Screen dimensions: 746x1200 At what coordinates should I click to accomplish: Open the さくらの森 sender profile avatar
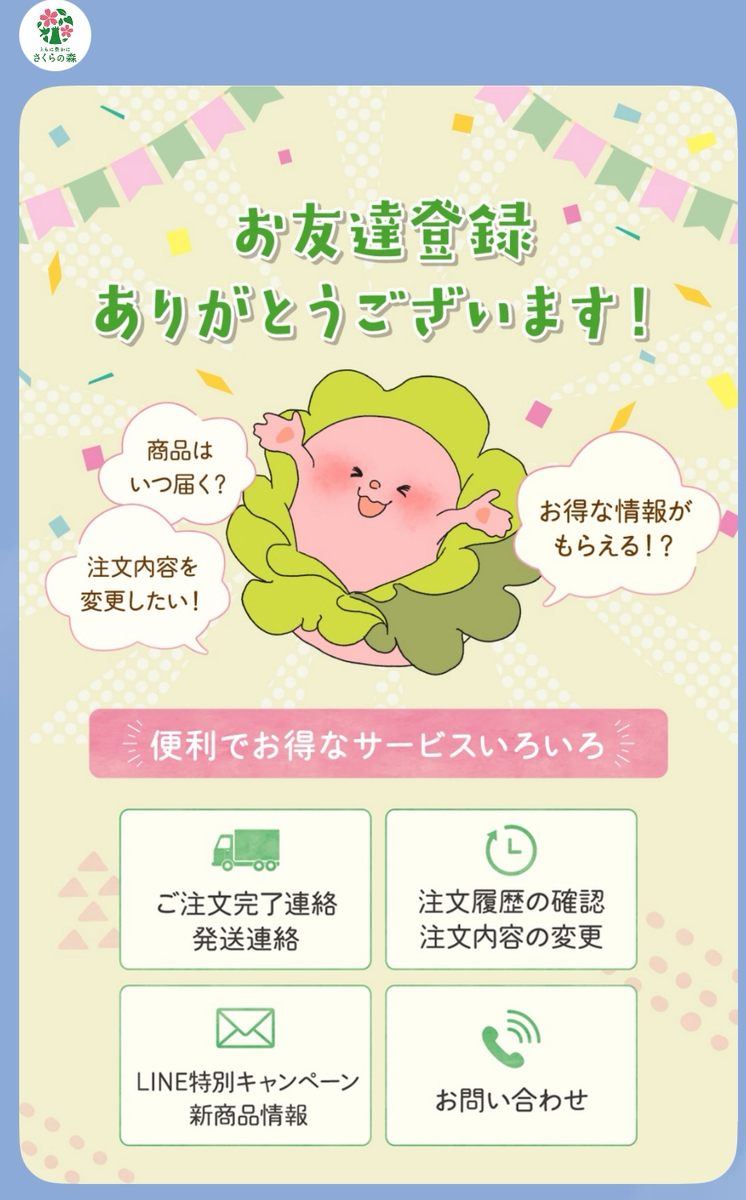coord(55,37)
